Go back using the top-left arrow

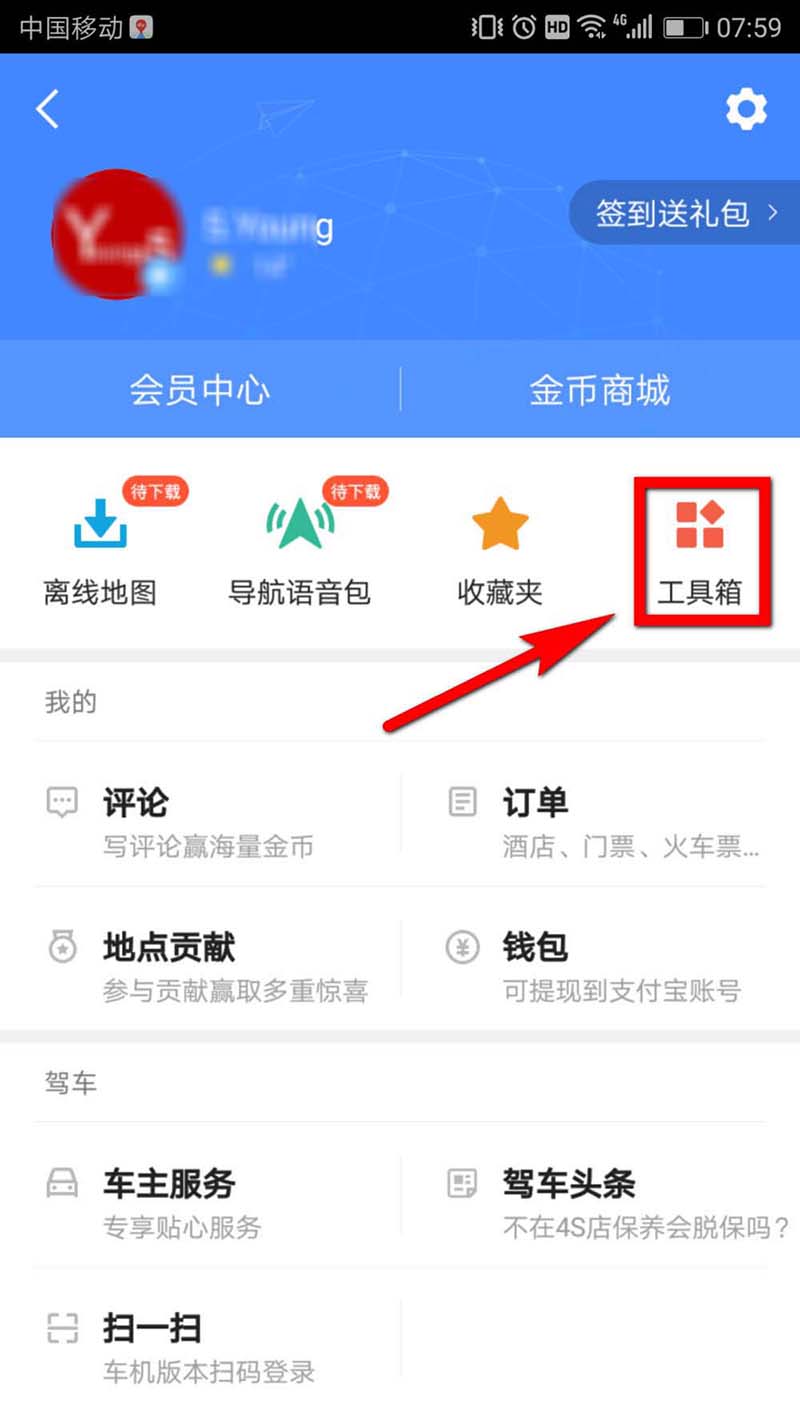tap(47, 109)
